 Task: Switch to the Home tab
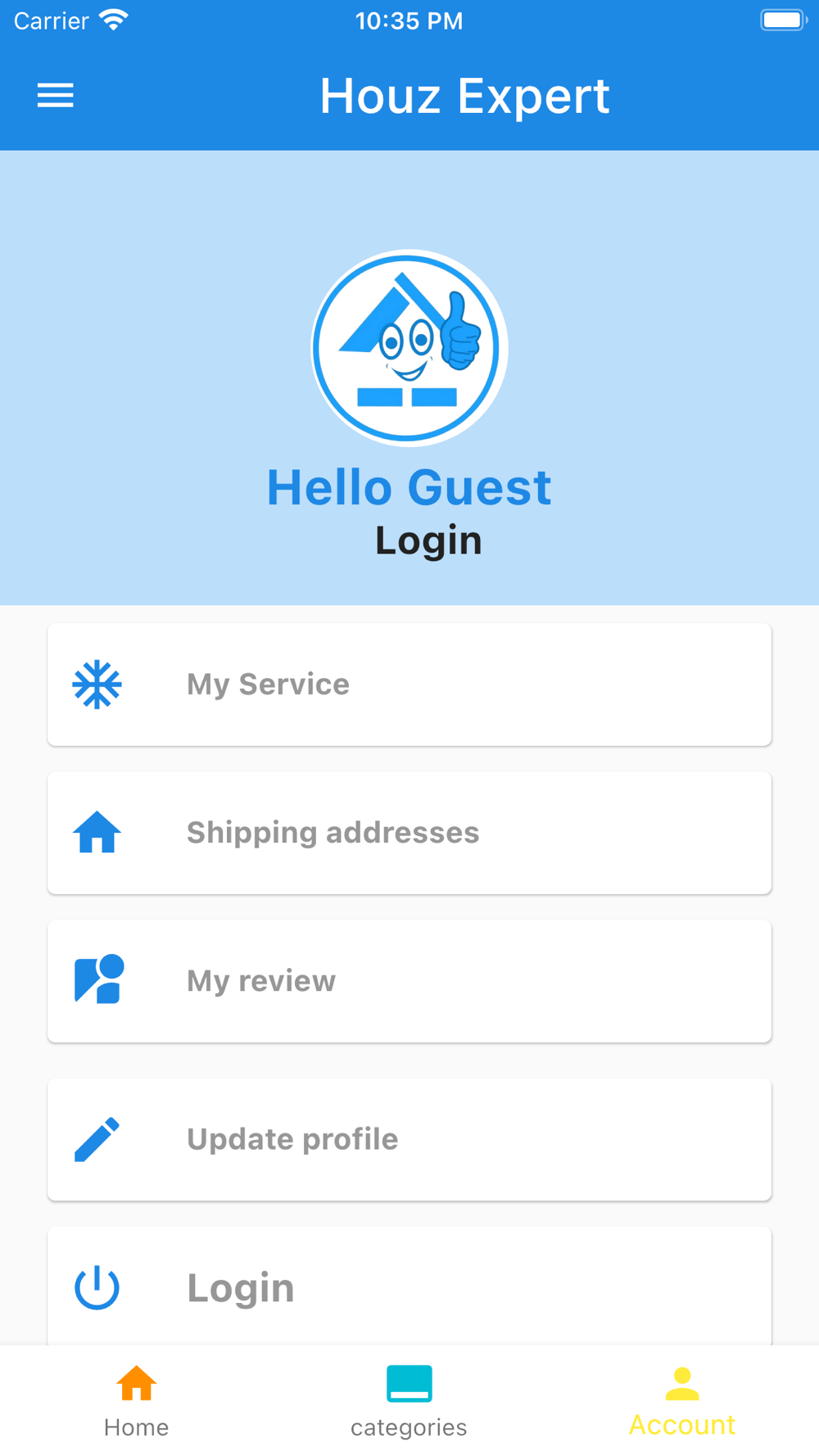(x=136, y=1401)
